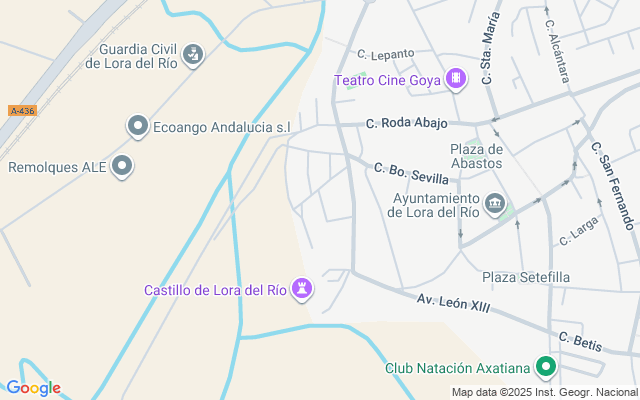
Task: Open the Guardia Civil de Lora del Río marker
Action: 194,54
